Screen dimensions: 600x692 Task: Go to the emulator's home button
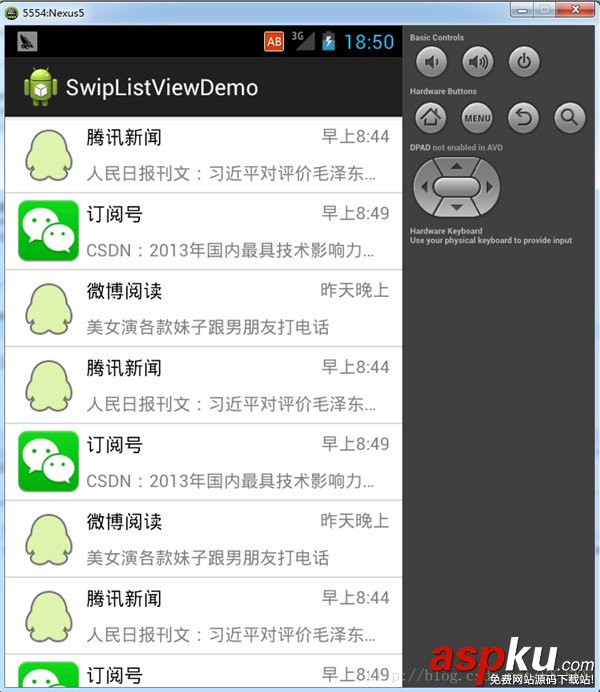tap(430, 118)
